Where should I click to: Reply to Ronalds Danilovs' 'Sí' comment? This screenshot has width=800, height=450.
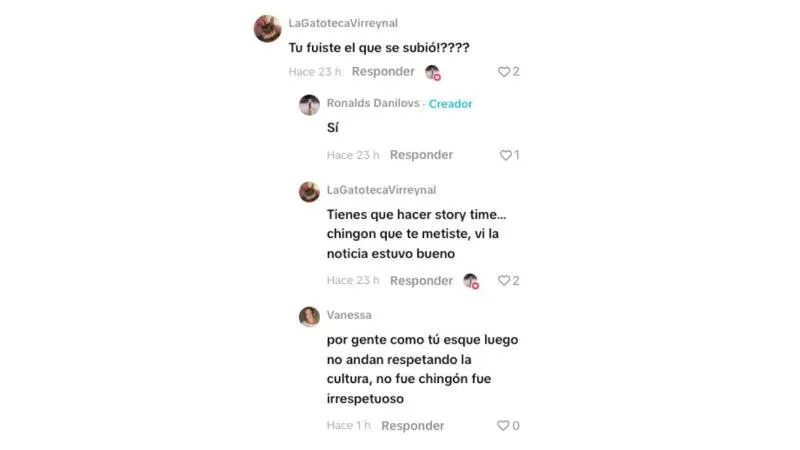(421, 155)
